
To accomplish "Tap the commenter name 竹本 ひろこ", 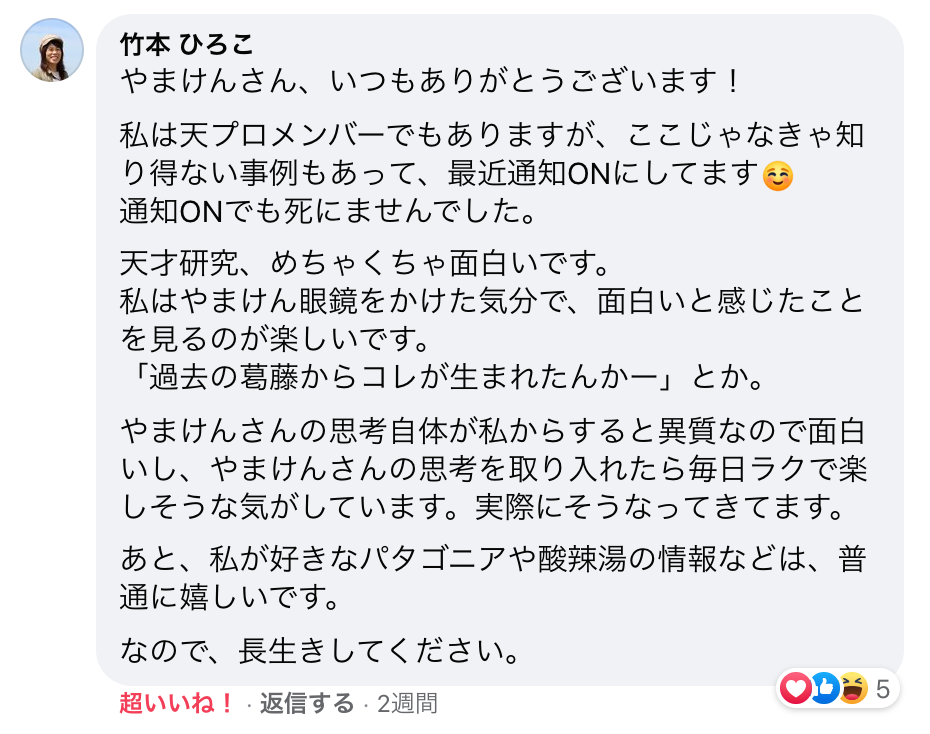I will 187,45.
